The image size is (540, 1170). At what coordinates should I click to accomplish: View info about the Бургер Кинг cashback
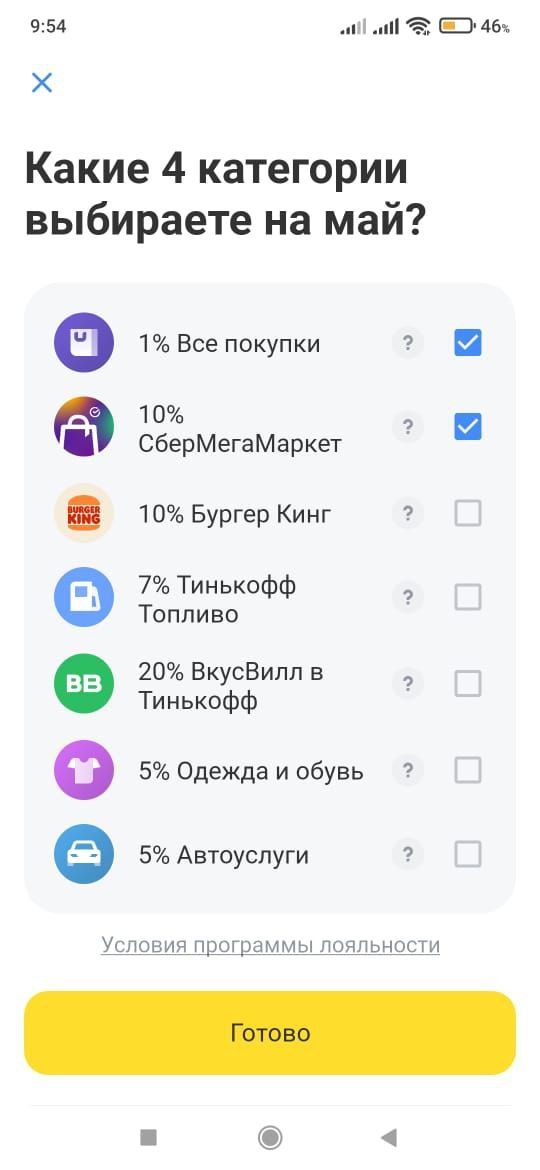click(x=407, y=513)
